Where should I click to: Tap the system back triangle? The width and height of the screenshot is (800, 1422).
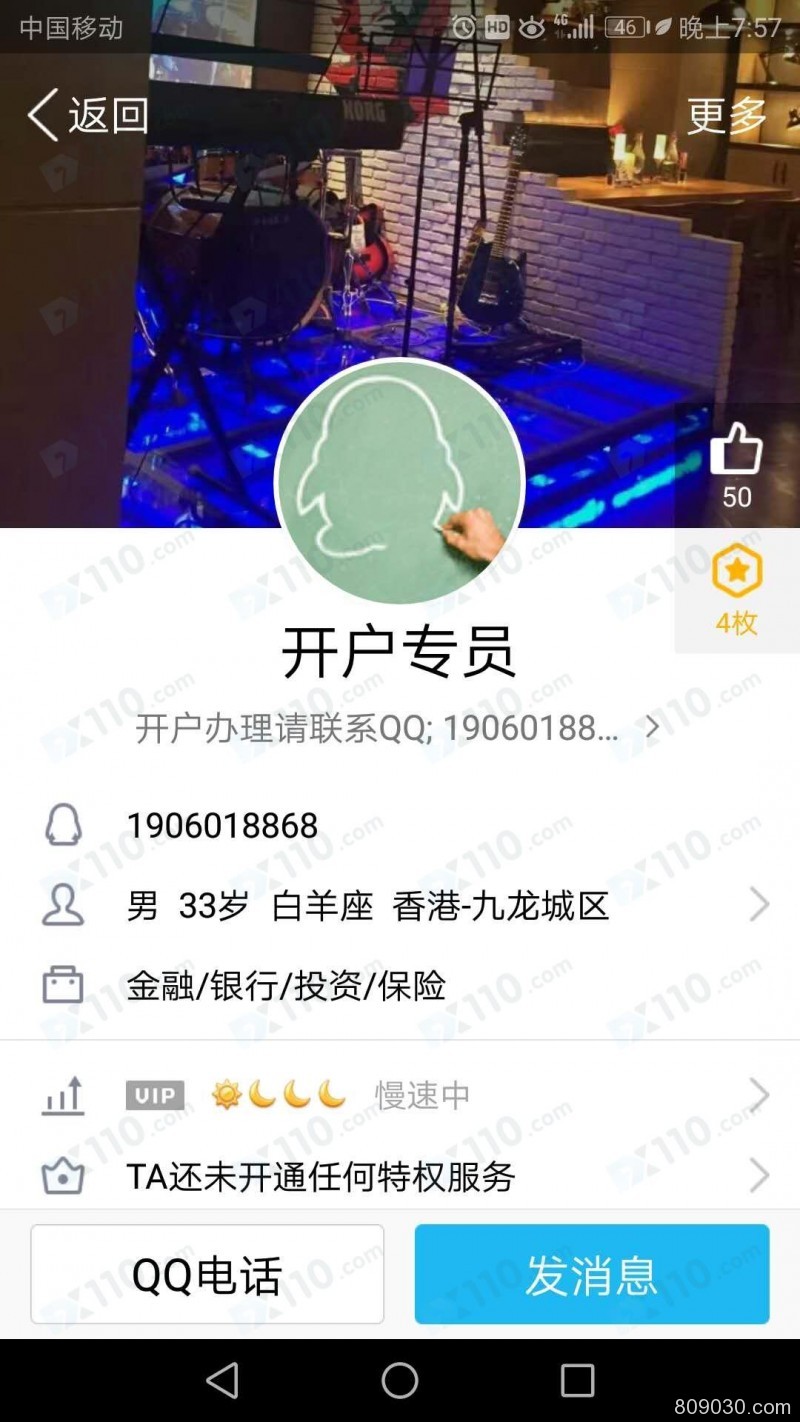point(222,1381)
